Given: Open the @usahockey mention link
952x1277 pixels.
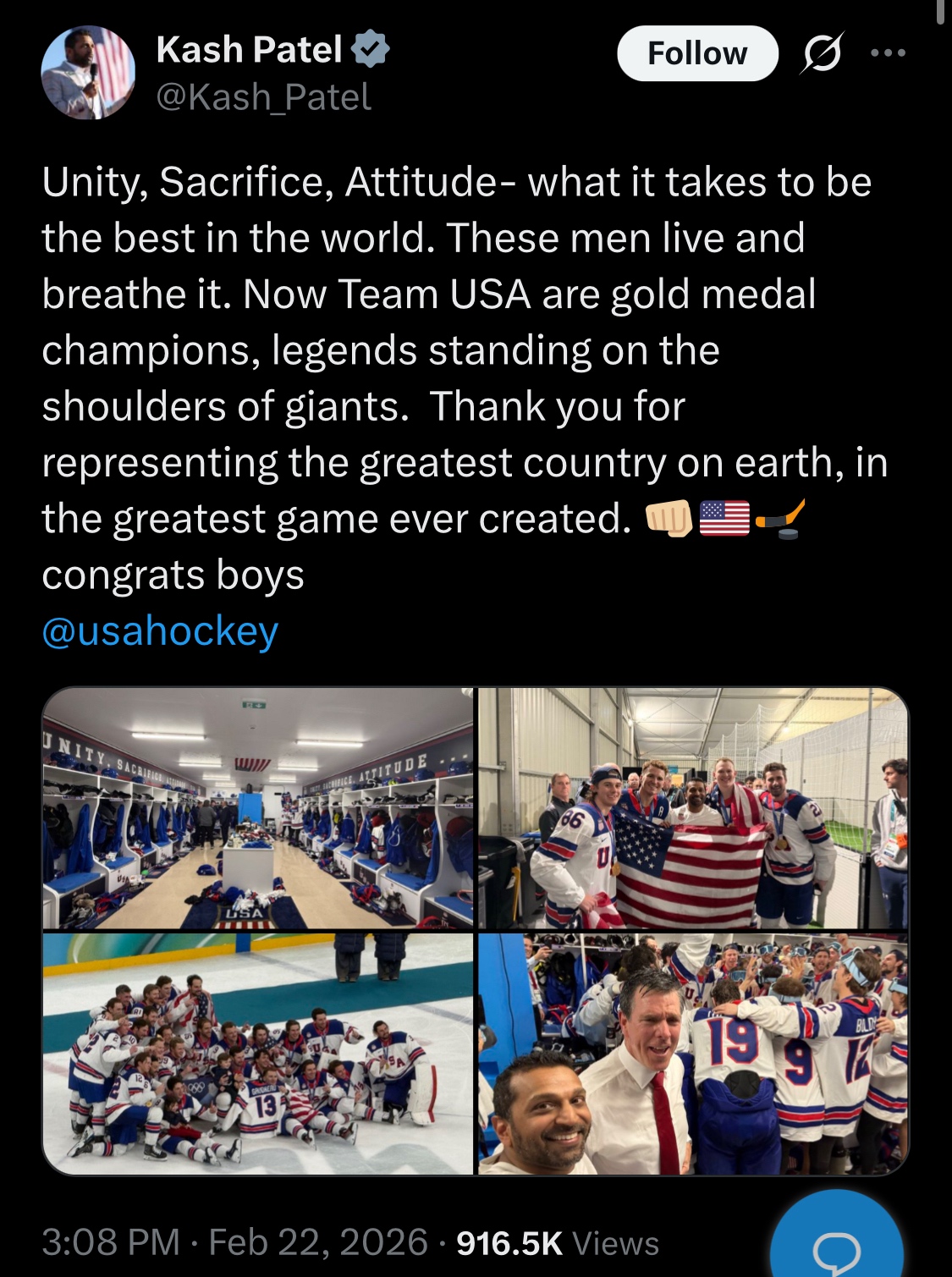Looking at the screenshot, I should tap(160, 631).
